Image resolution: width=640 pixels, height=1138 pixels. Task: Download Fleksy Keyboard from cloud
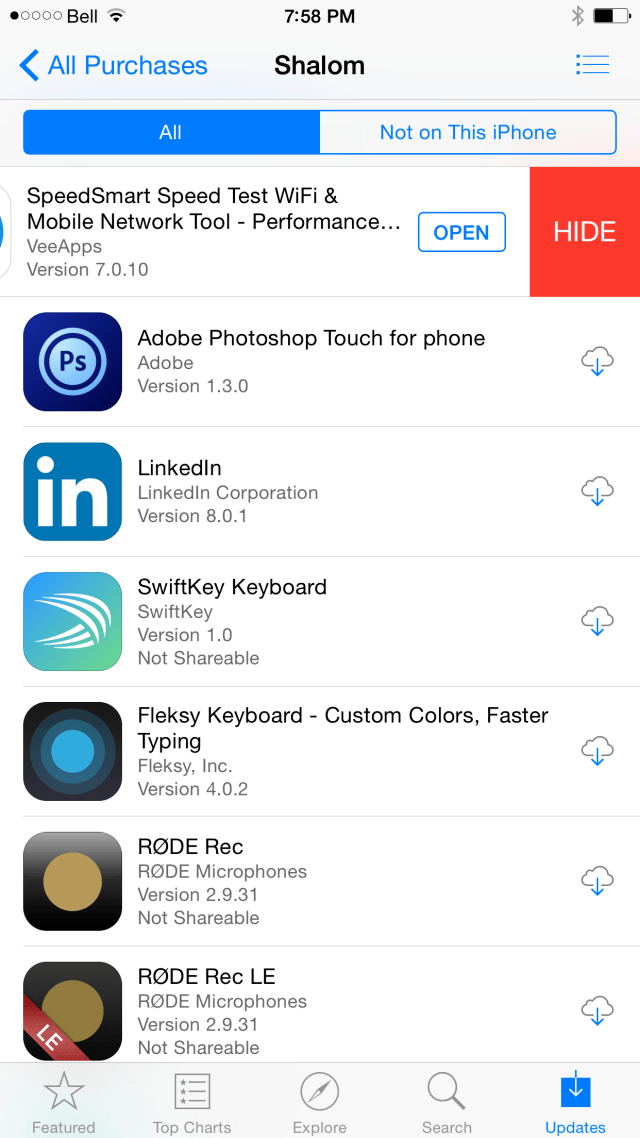597,751
